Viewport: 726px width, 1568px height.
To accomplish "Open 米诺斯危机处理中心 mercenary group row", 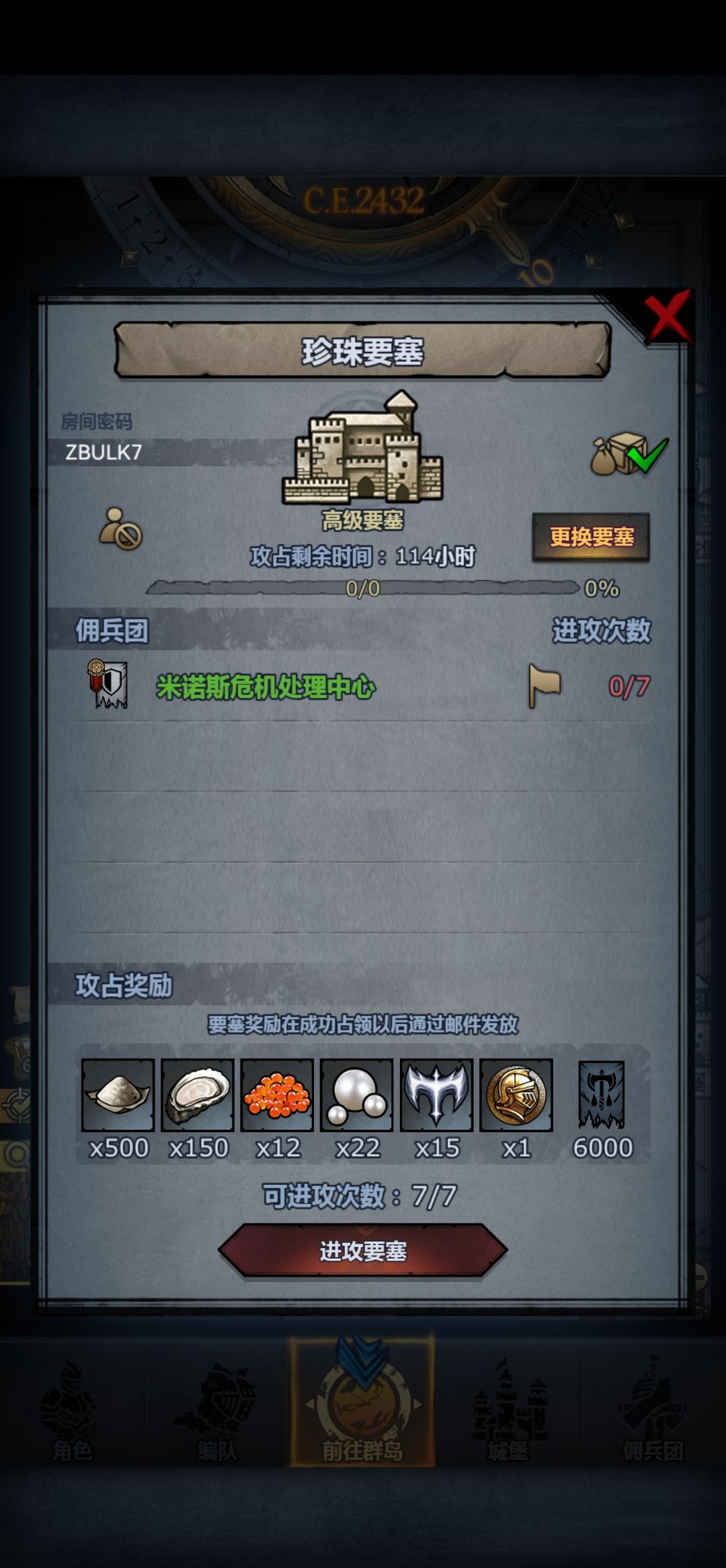I will point(363,687).
